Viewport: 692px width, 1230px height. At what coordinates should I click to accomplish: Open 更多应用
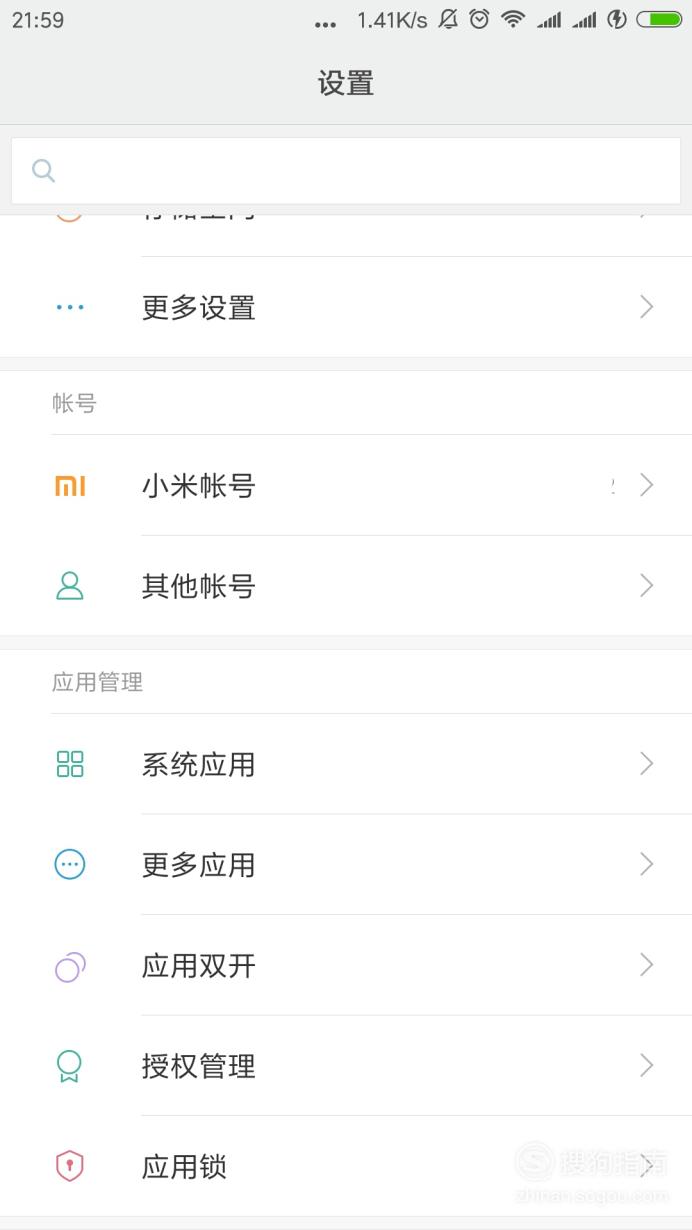(x=346, y=865)
